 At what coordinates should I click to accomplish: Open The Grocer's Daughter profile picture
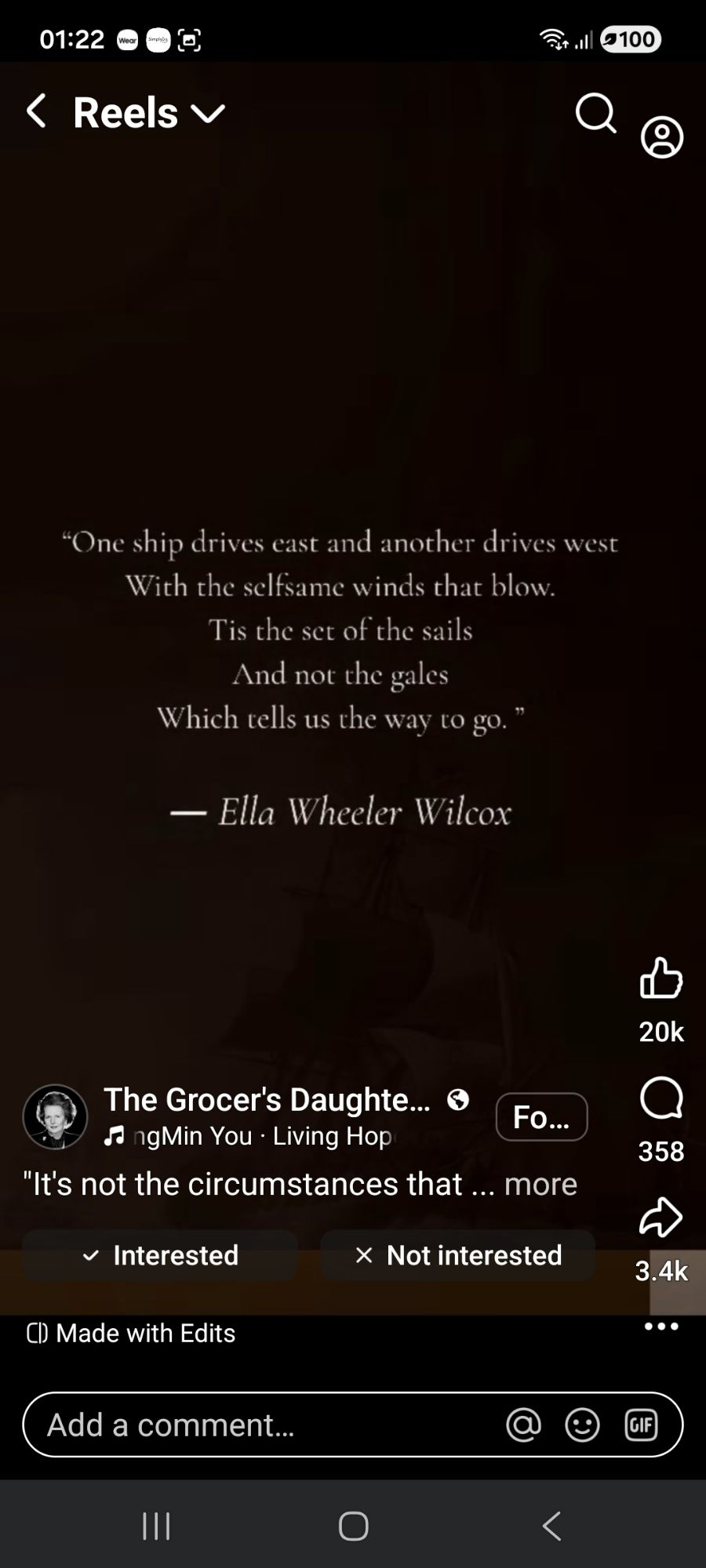(55, 1116)
